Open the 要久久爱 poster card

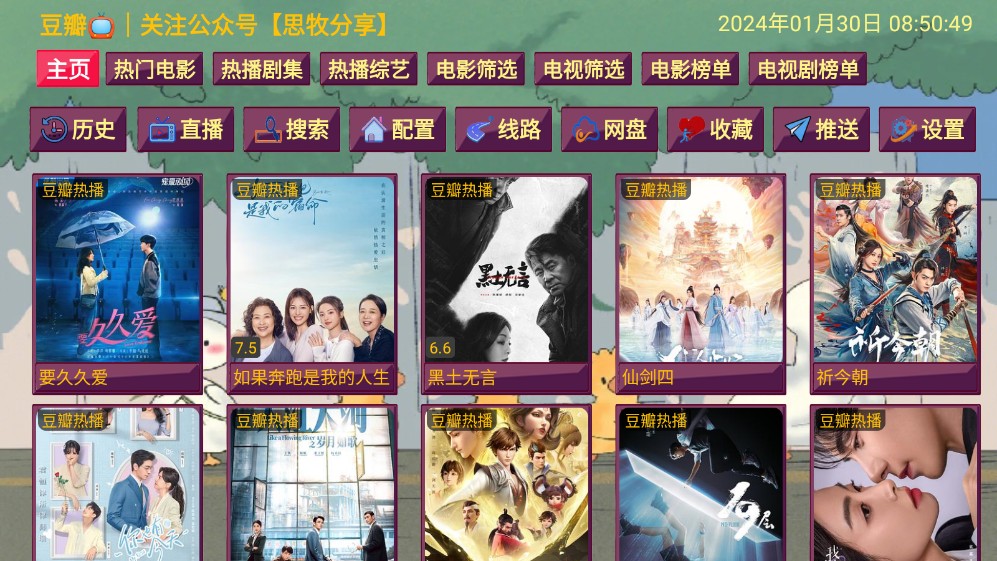pyautogui.click(x=118, y=280)
